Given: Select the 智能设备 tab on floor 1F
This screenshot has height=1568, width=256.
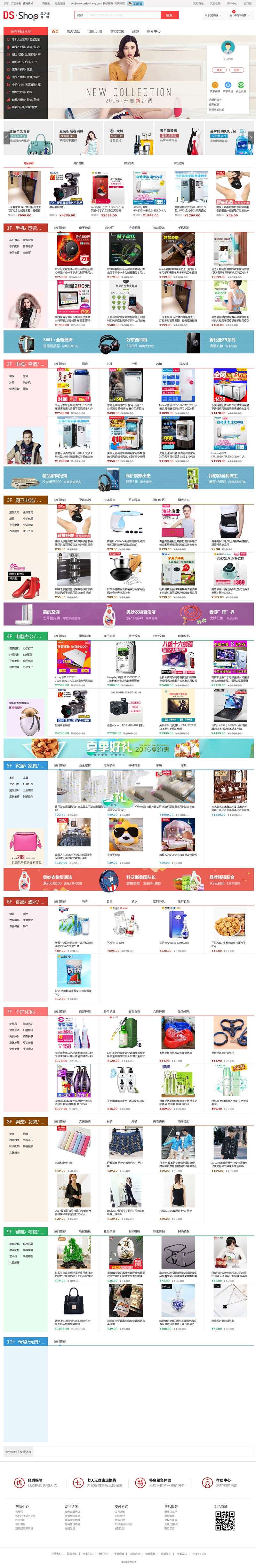Looking at the screenshot, I should pyautogui.click(x=159, y=228).
